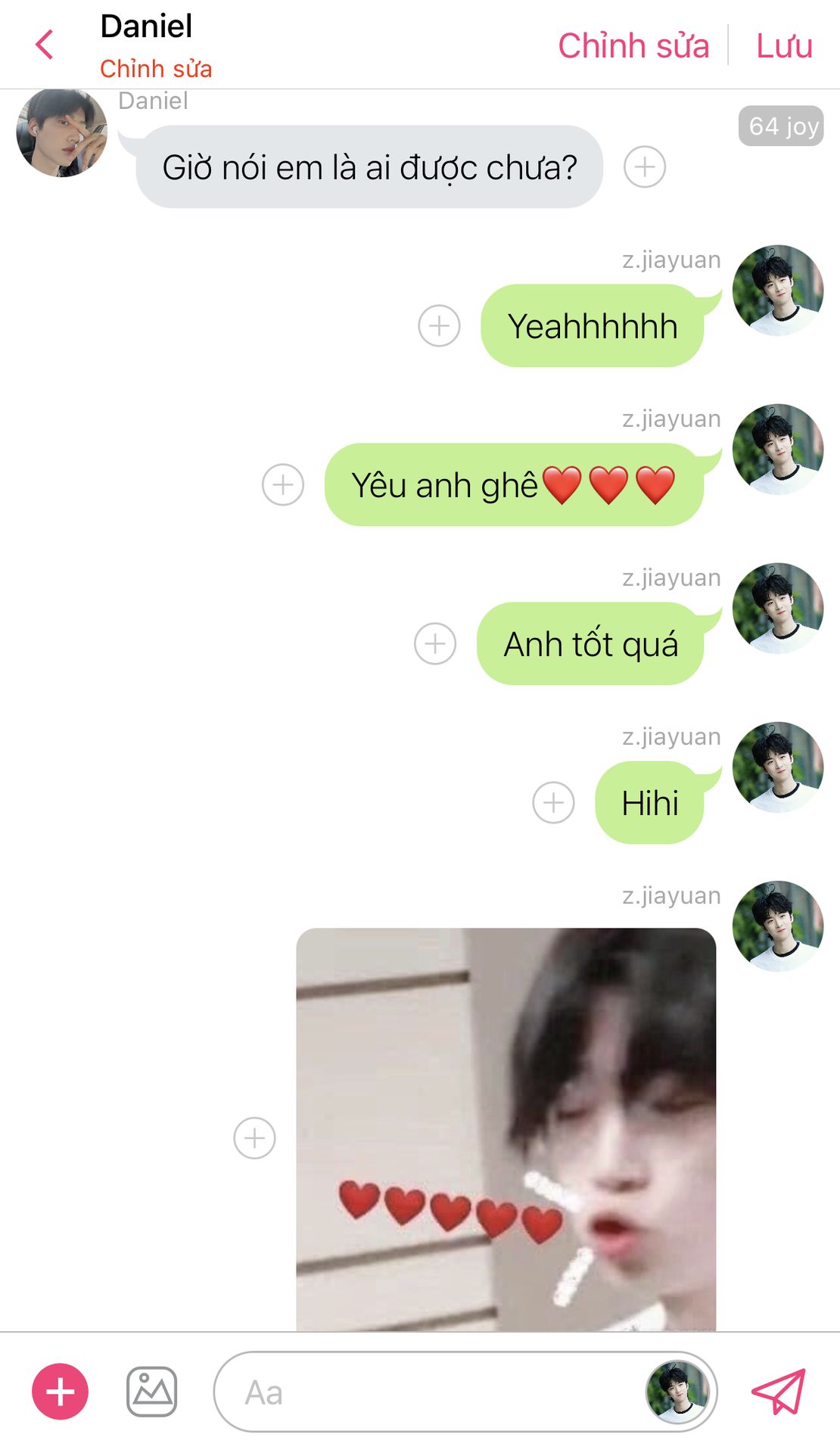Tap the plus icon beside Daniel's question message

pyautogui.click(x=645, y=166)
